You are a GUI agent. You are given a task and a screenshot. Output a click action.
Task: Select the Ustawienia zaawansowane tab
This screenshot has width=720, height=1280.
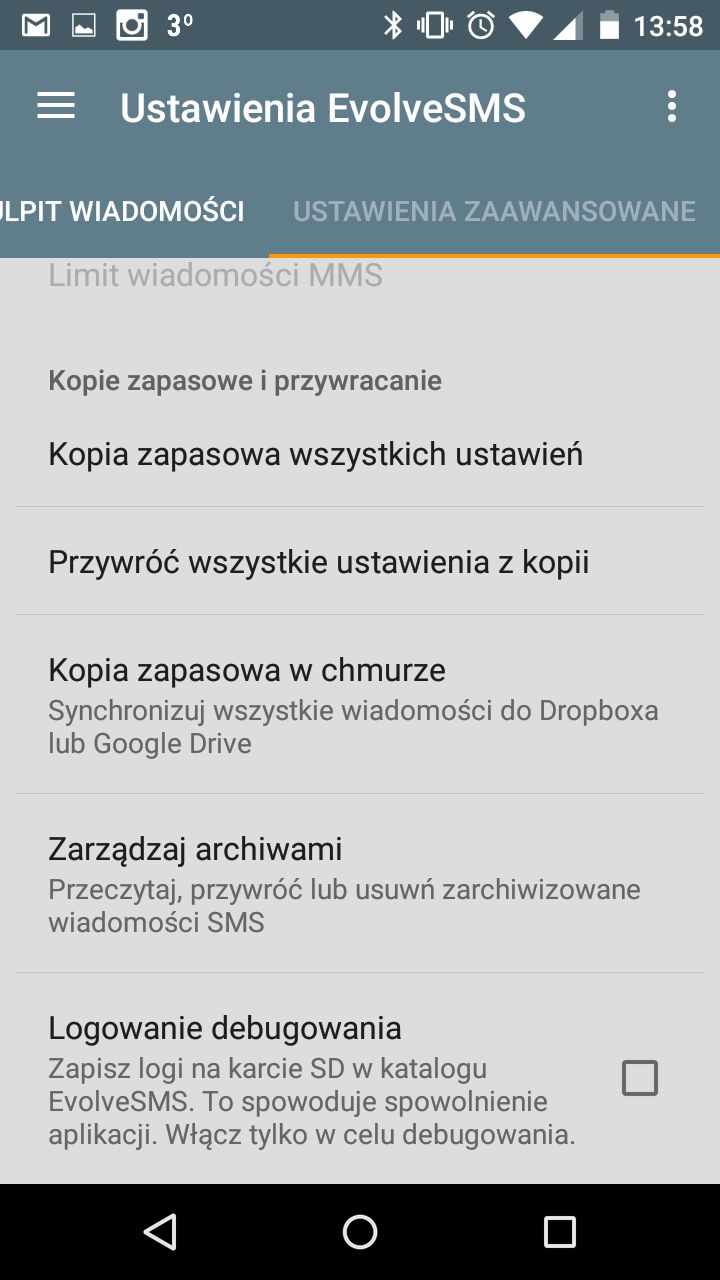[x=494, y=211]
